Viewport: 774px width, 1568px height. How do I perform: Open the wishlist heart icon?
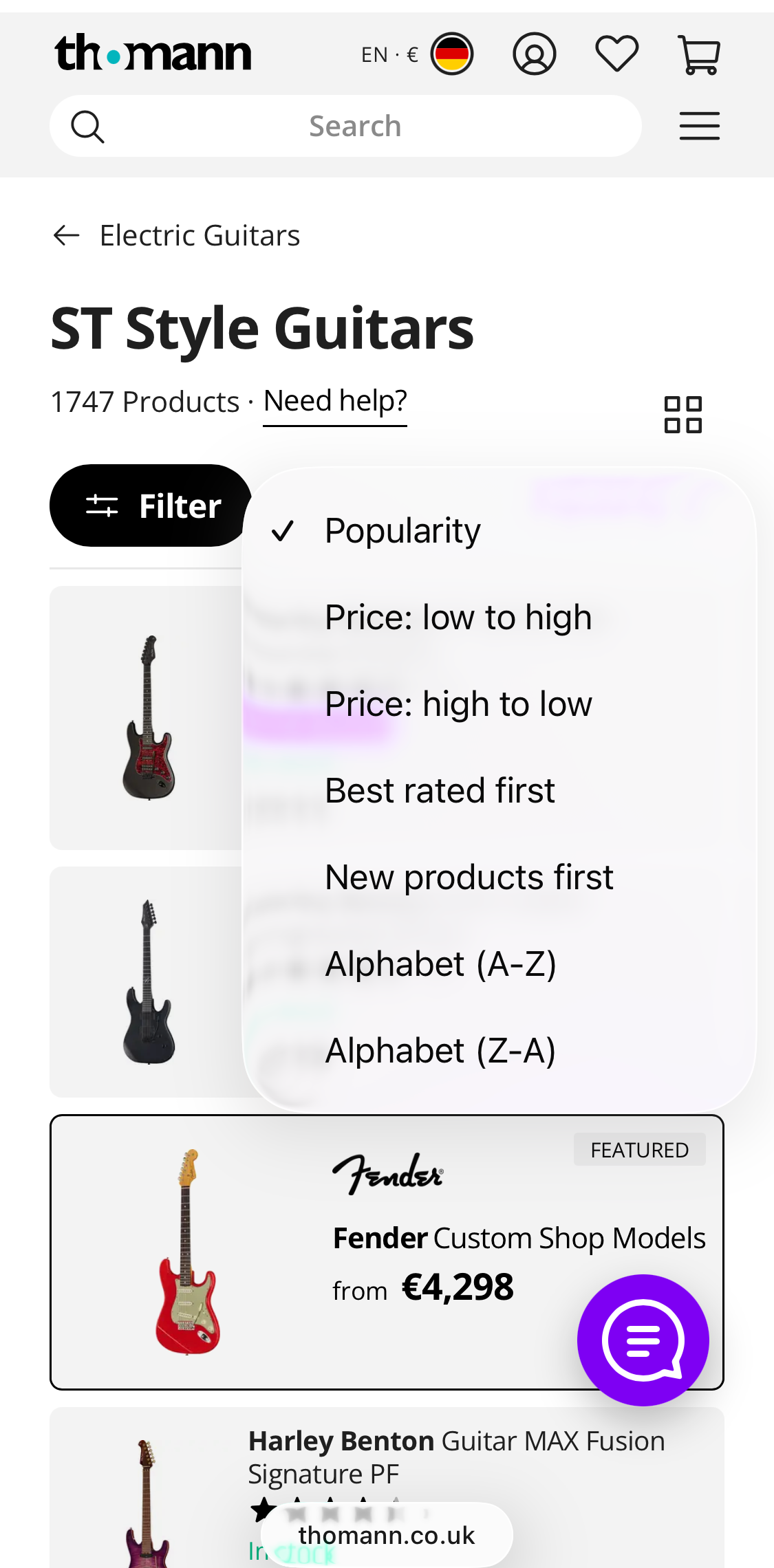(617, 54)
